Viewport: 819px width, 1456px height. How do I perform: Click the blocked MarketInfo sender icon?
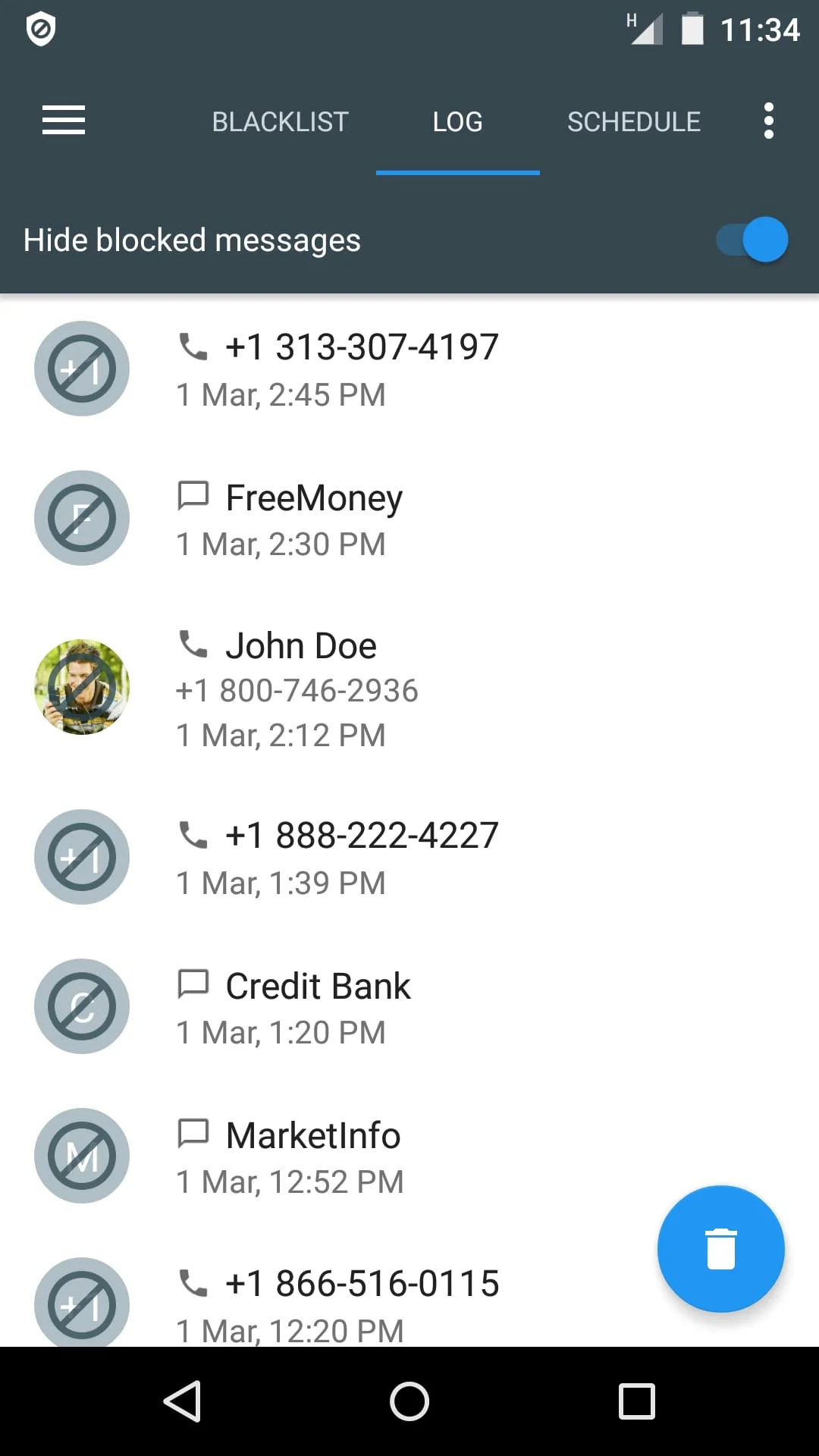(82, 1155)
